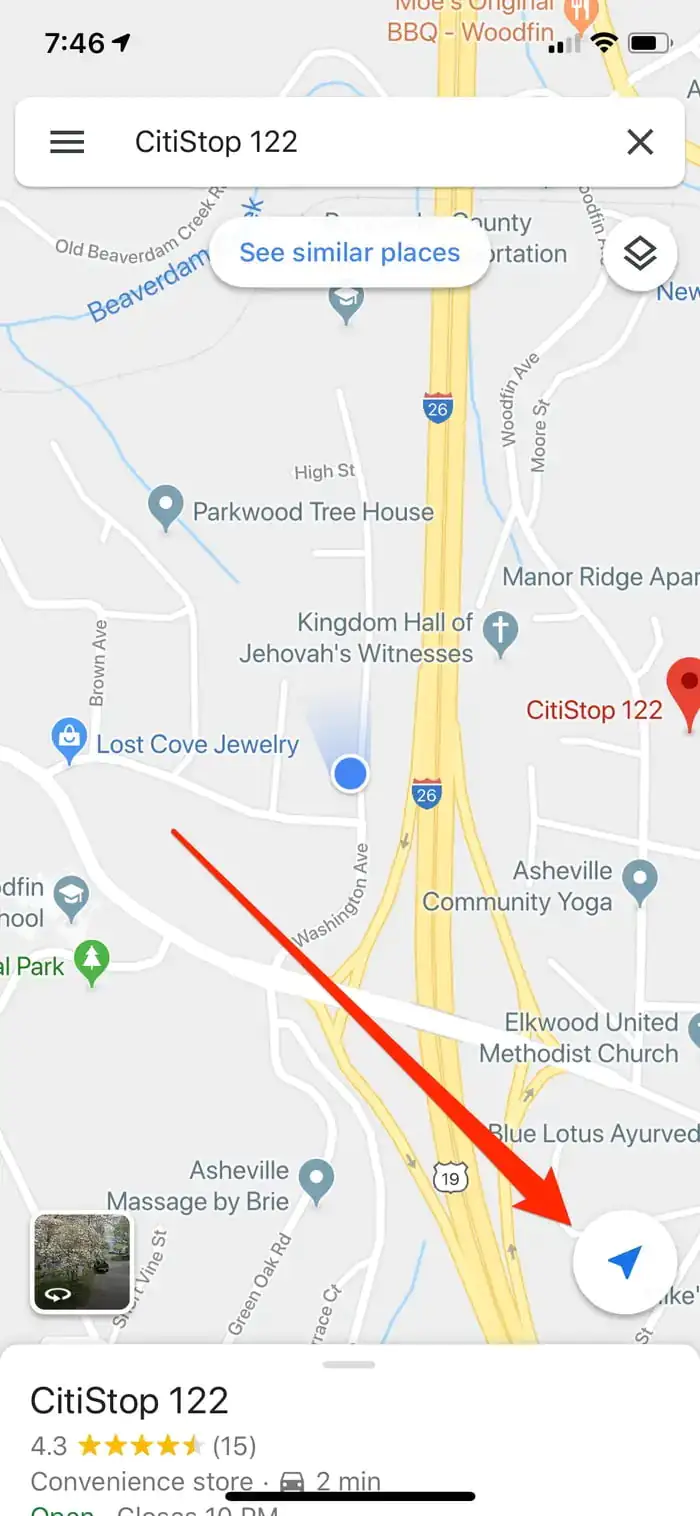Center map on my location

tap(625, 1262)
